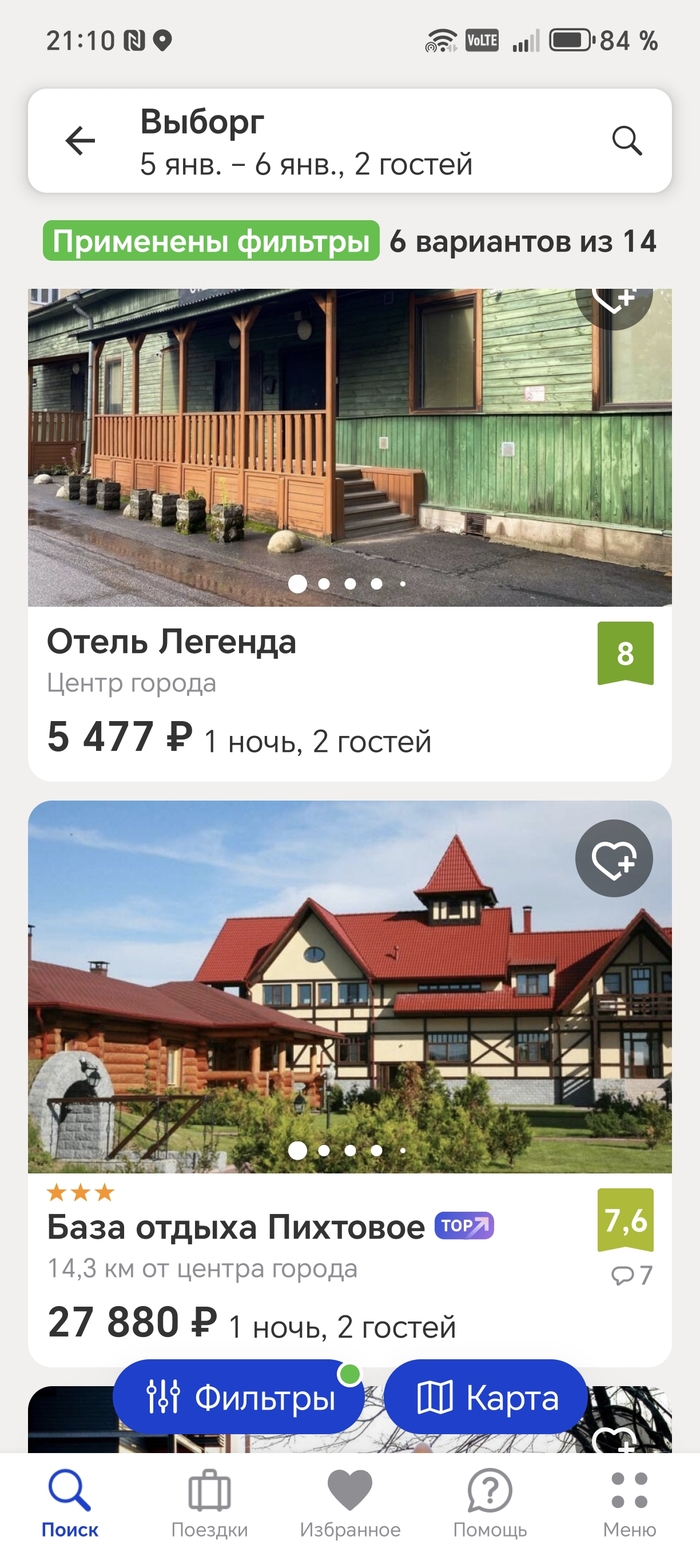Open the Фильтры filter options

pyautogui.click(x=240, y=1397)
